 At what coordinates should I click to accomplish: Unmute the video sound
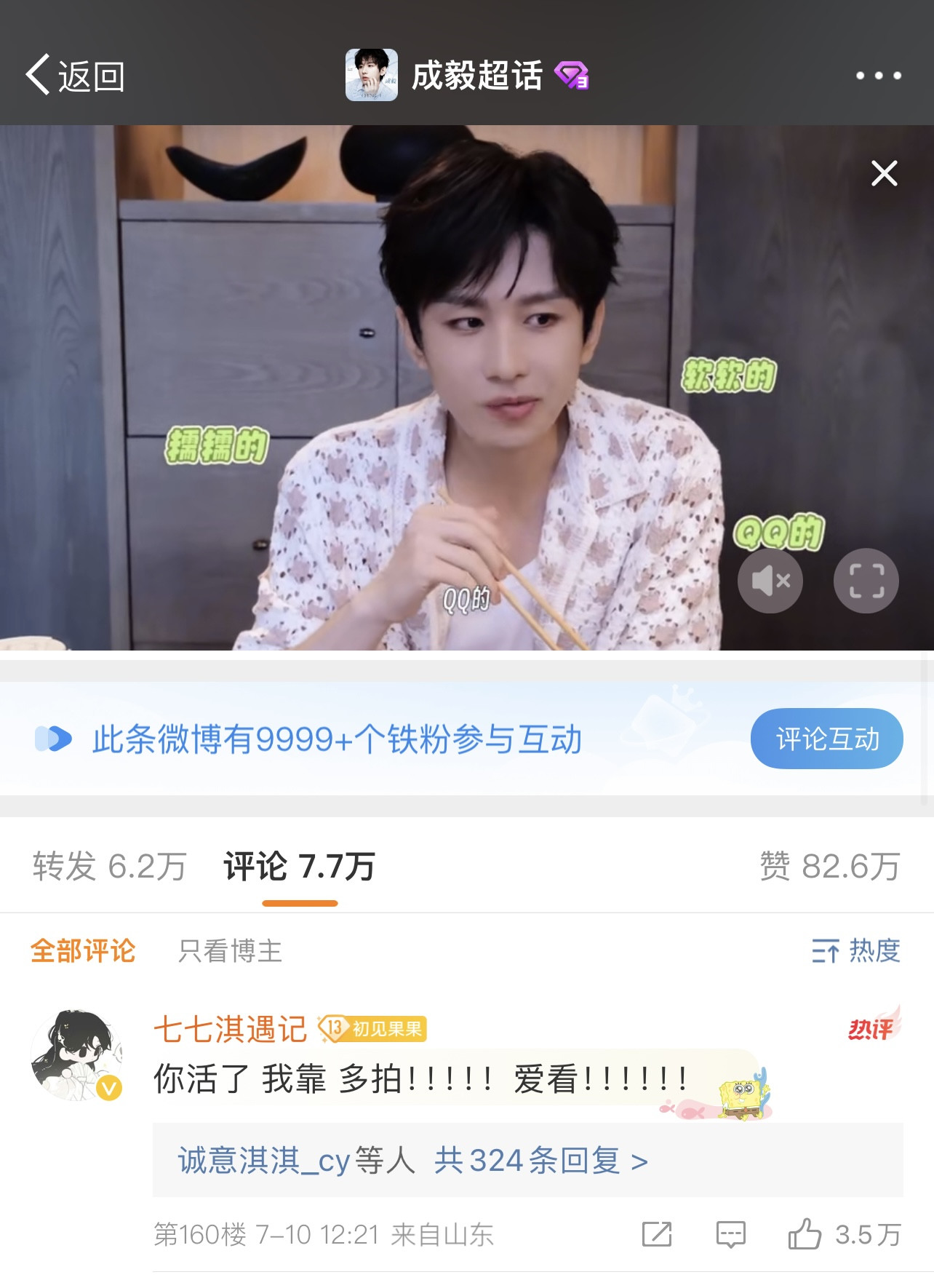[770, 581]
